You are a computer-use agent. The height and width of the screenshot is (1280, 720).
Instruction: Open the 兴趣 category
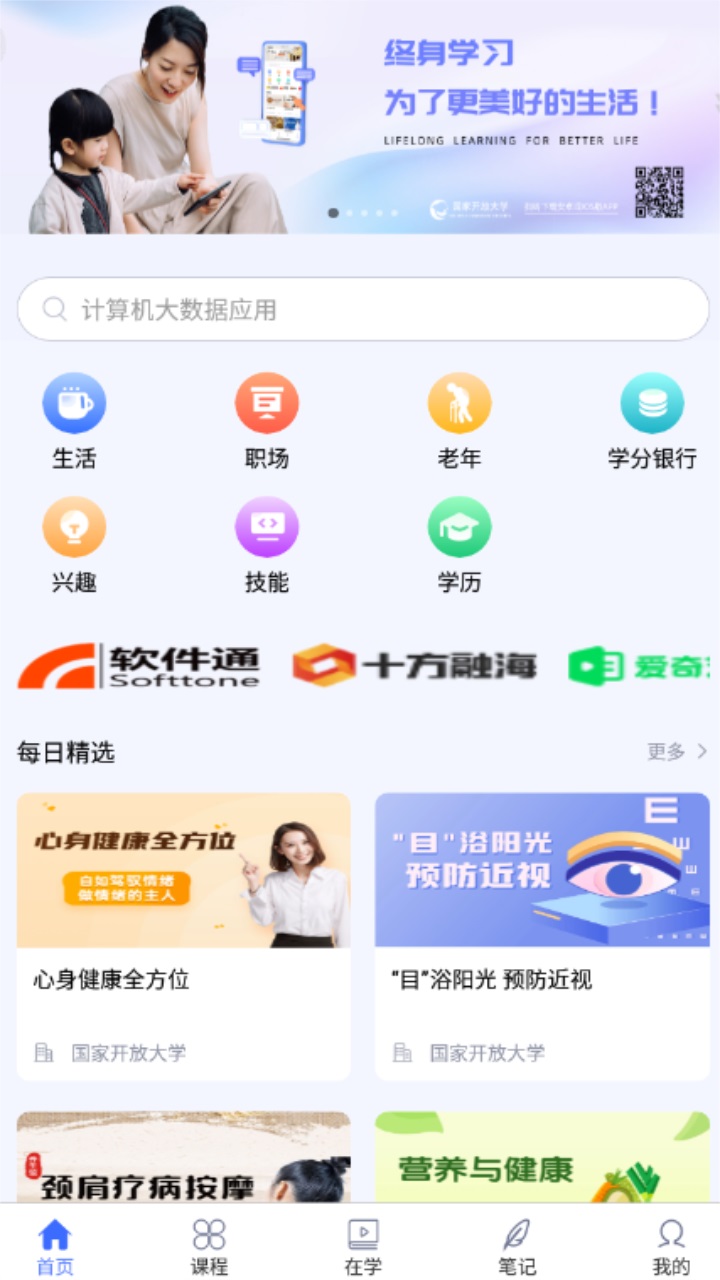point(74,545)
